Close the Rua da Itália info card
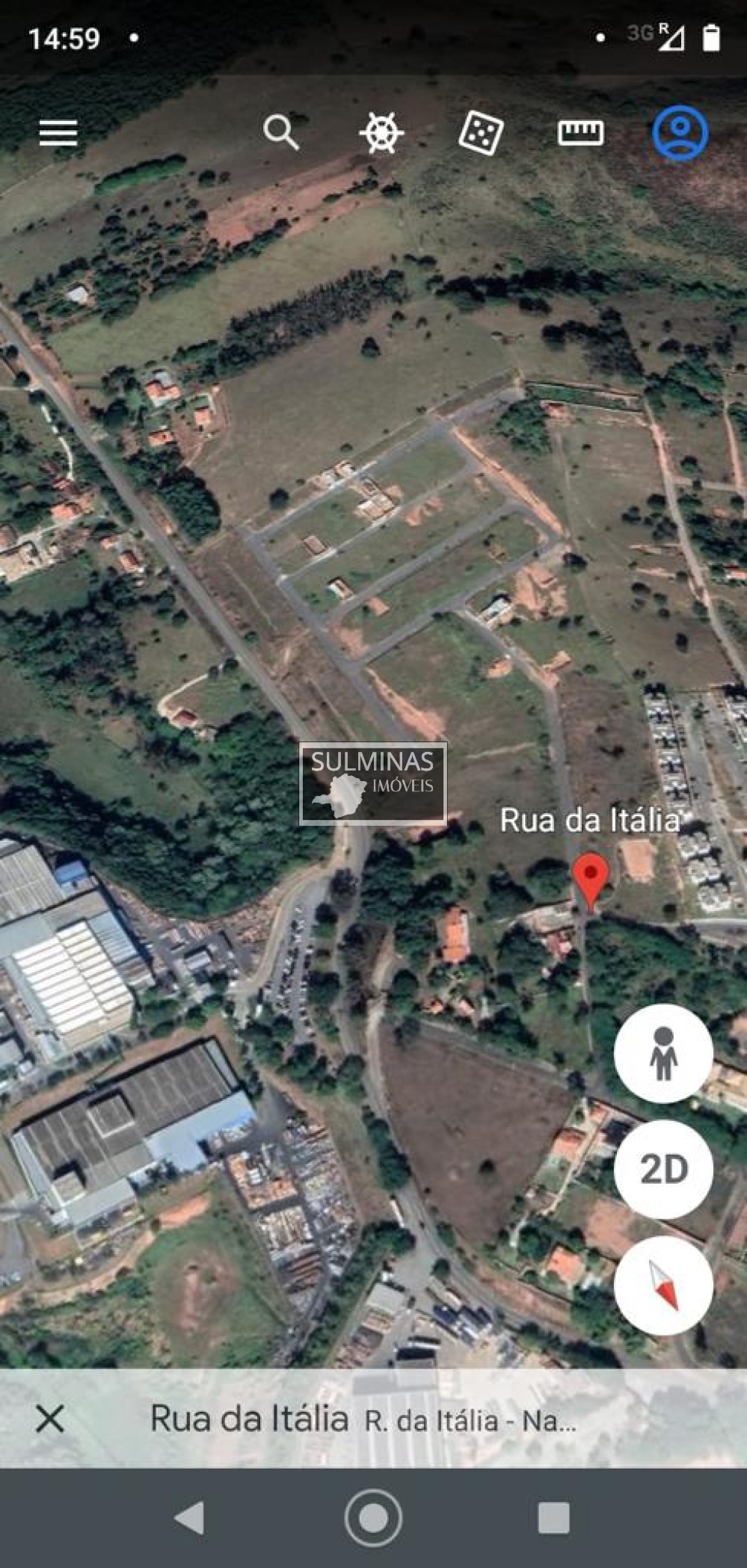Viewport: 747px width, 1568px height. point(50,1419)
